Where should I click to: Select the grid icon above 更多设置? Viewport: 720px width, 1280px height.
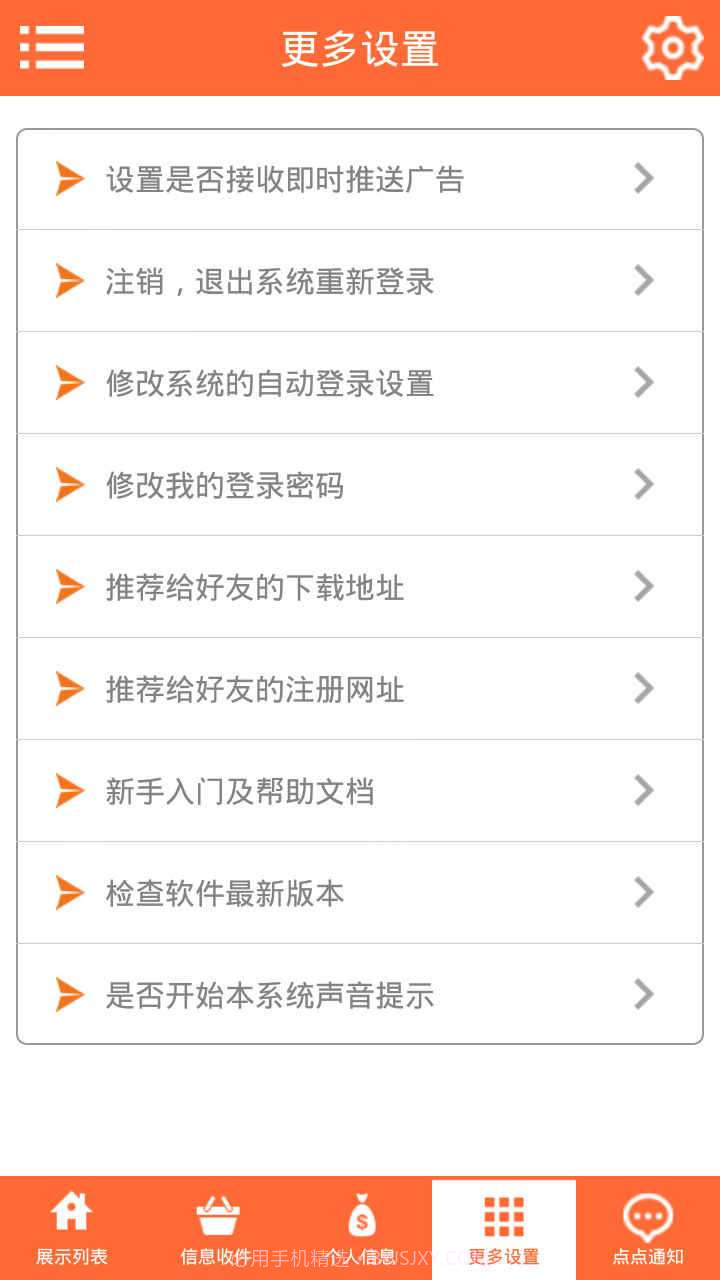tap(503, 1213)
